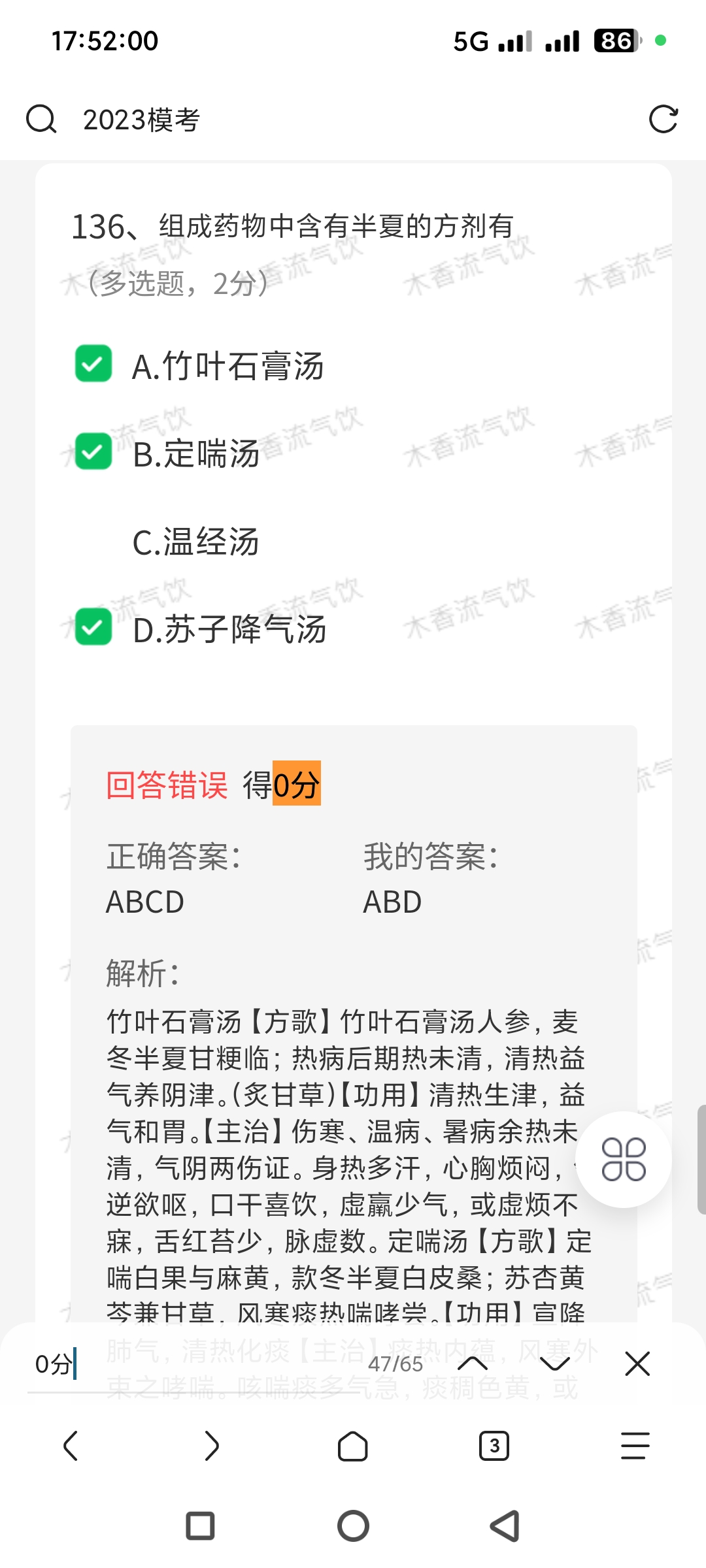Go forward in the browser
This screenshot has height=1568, width=706.
(x=211, y=1446)
